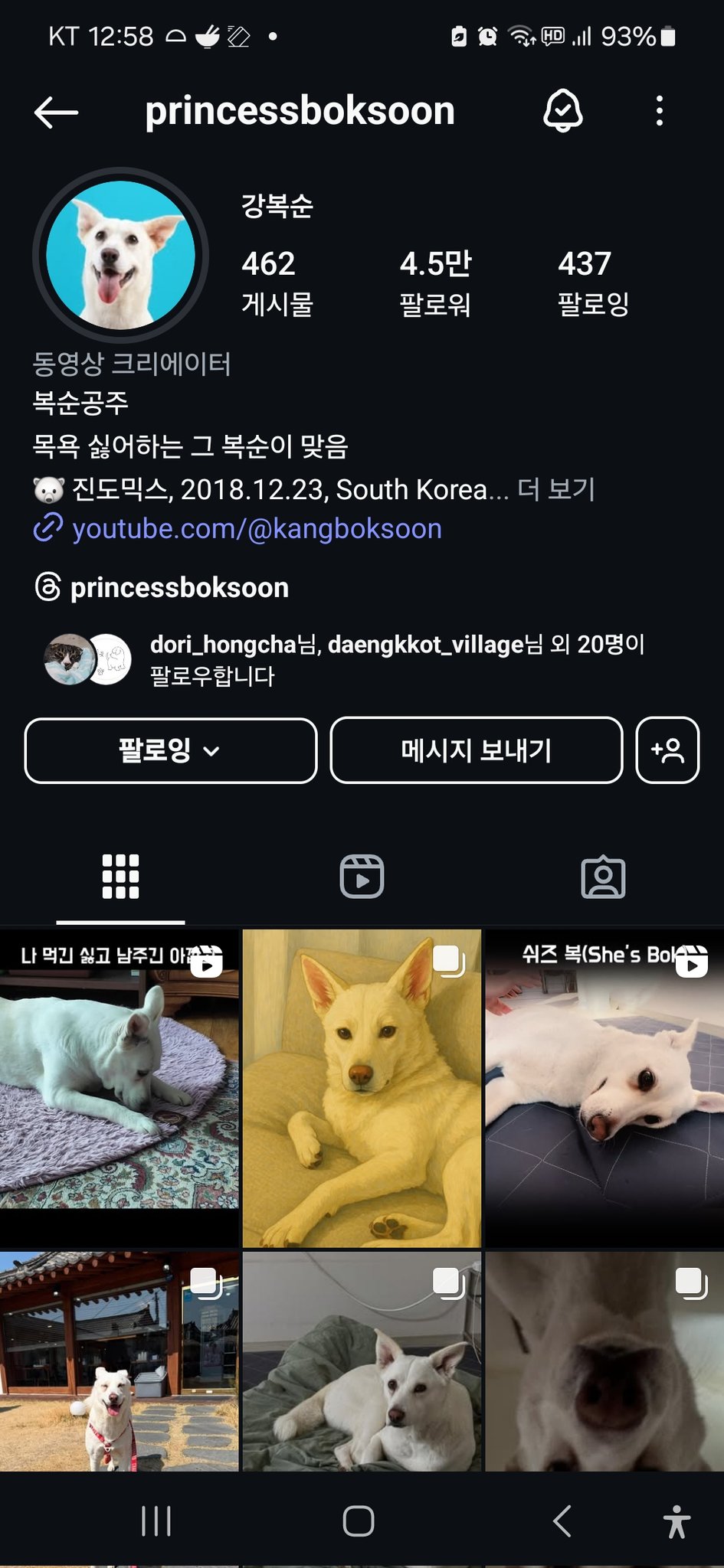724x1568 pixels.
Task: Switch to the tagged posts tab
Action: click(603, 877)
